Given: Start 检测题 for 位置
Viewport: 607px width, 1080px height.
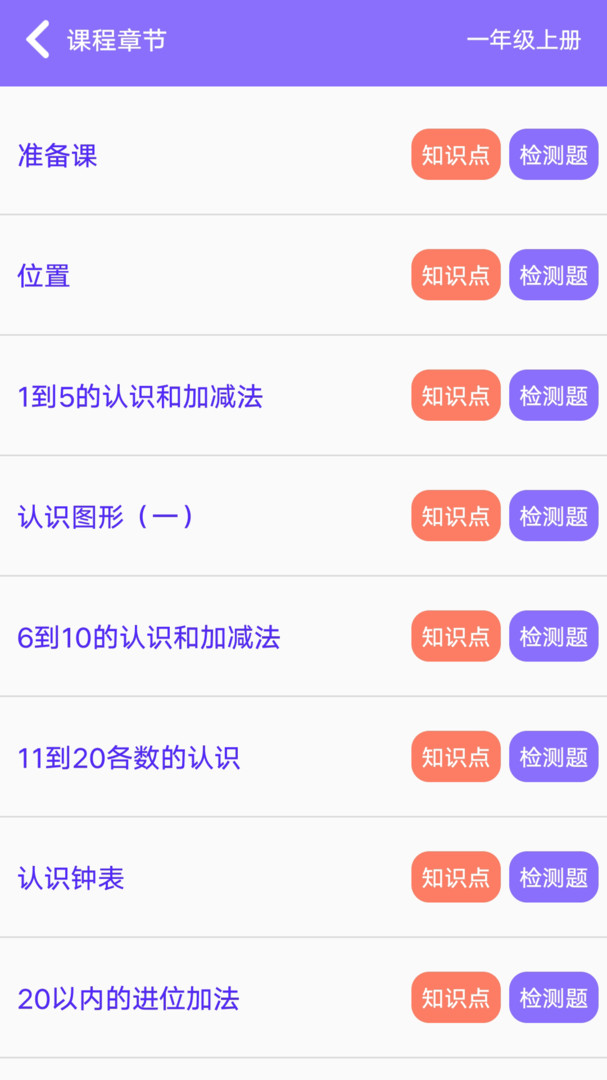Looking at the screenshot, I should [553, 275].
